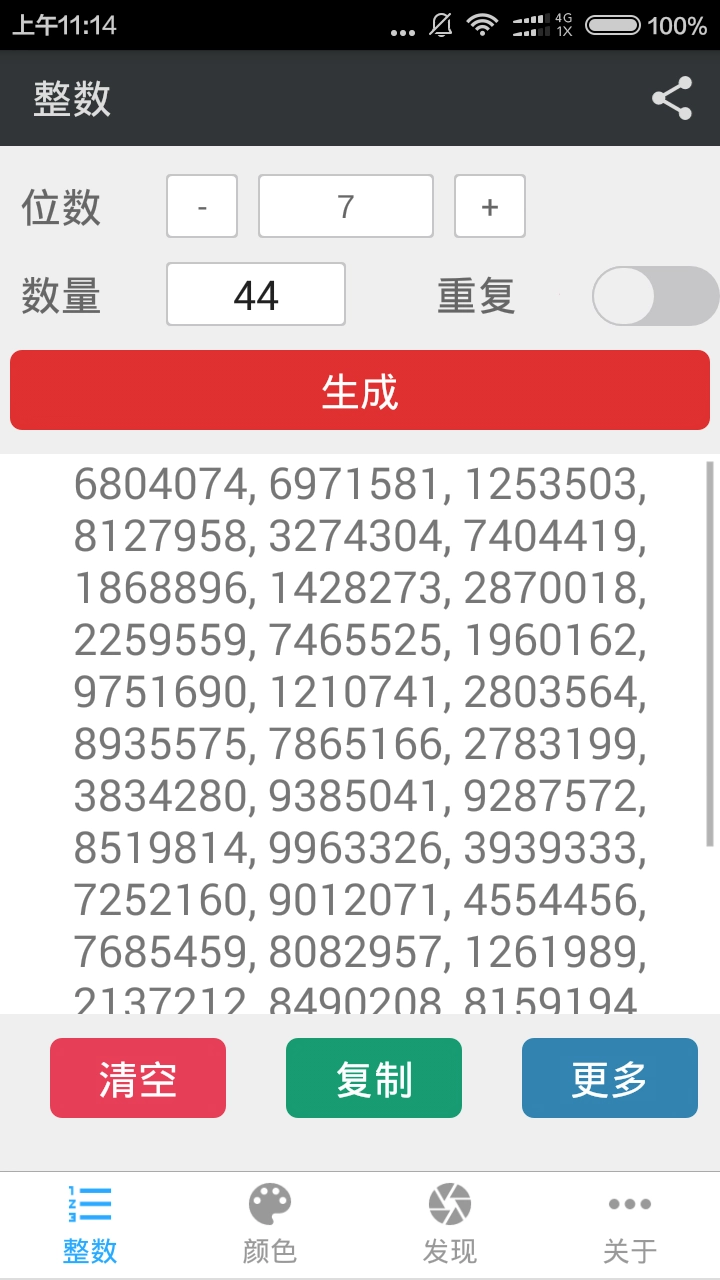Screen dimensions: 720x1280
Task: Tap 更多 for more options
Action: coord(609,1077)
